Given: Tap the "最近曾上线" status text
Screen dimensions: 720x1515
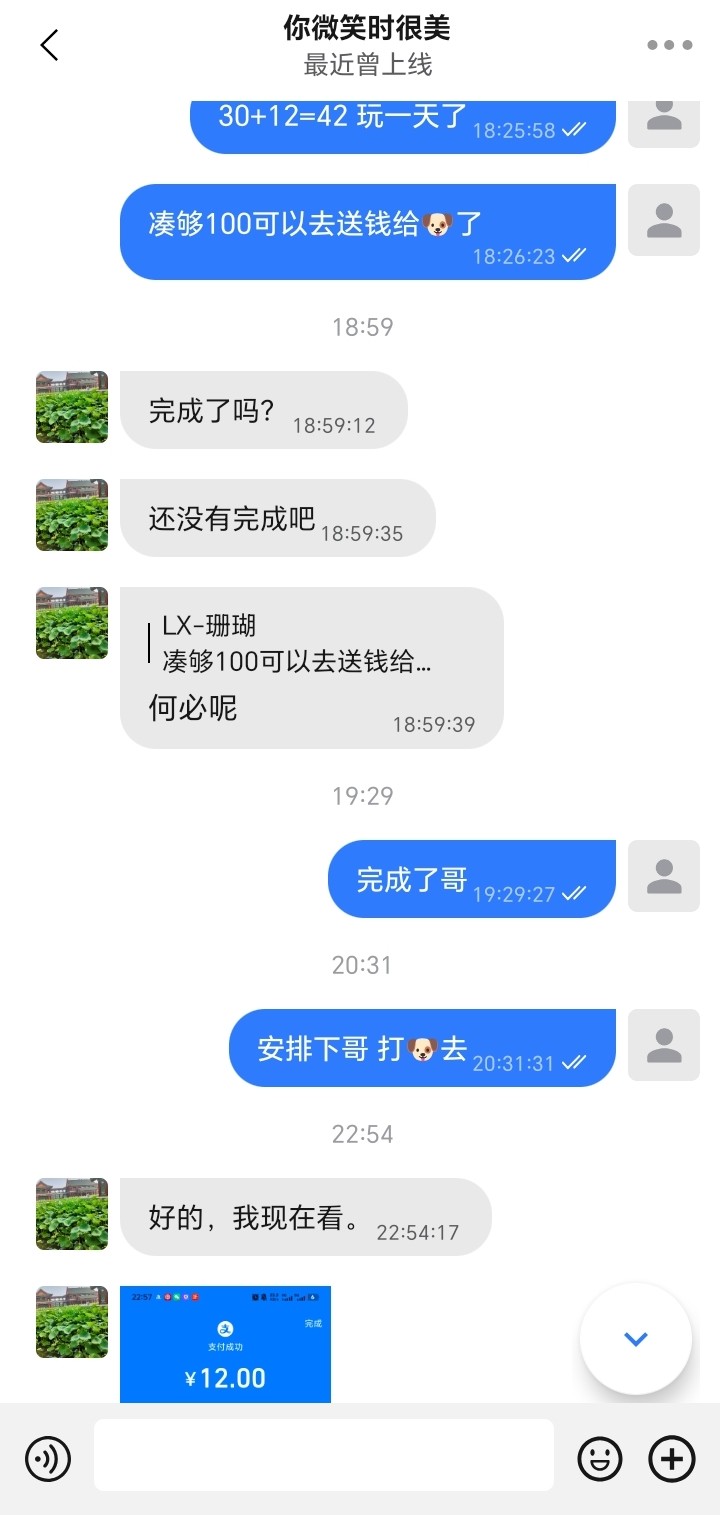Looking at the screenshot, I should tap(364, 62).
